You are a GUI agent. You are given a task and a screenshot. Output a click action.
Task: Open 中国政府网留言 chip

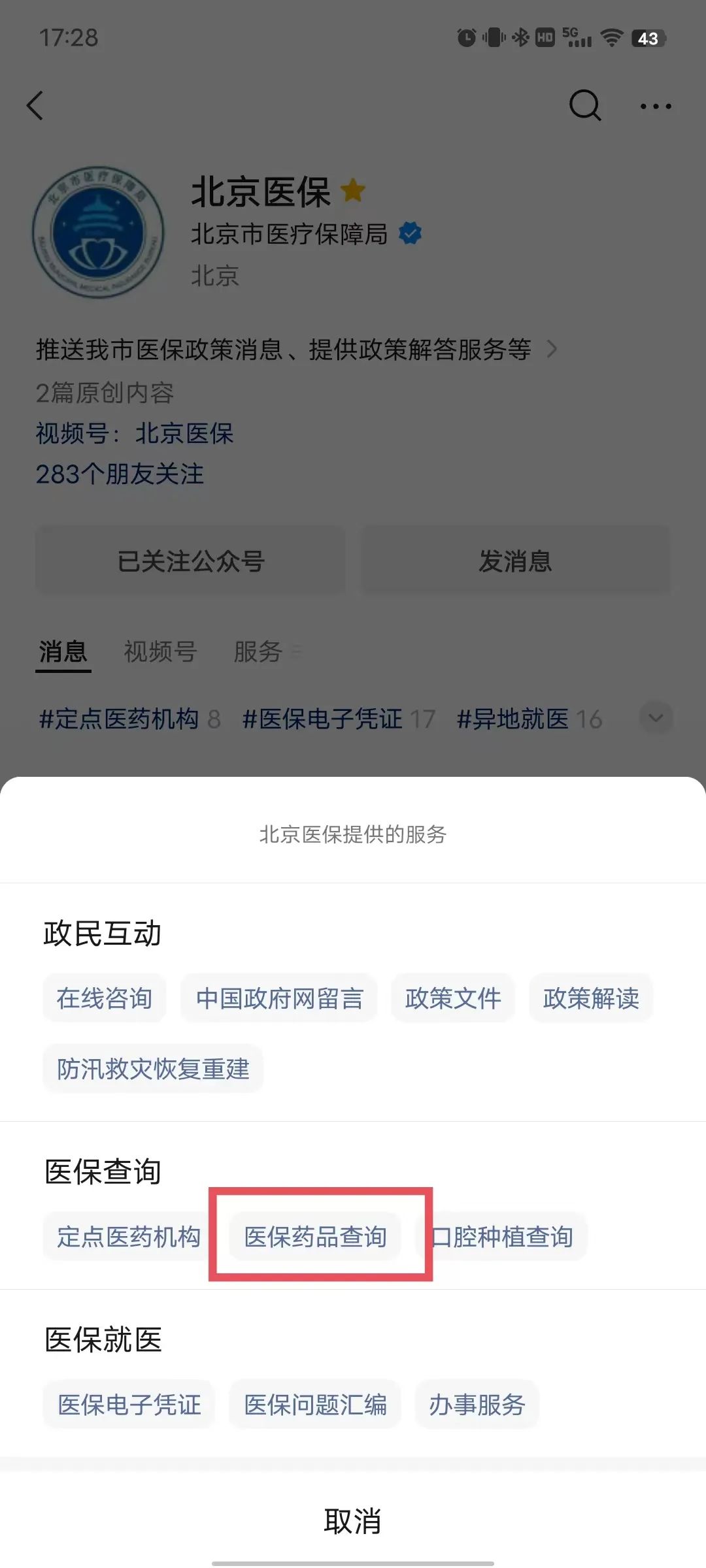279,998
